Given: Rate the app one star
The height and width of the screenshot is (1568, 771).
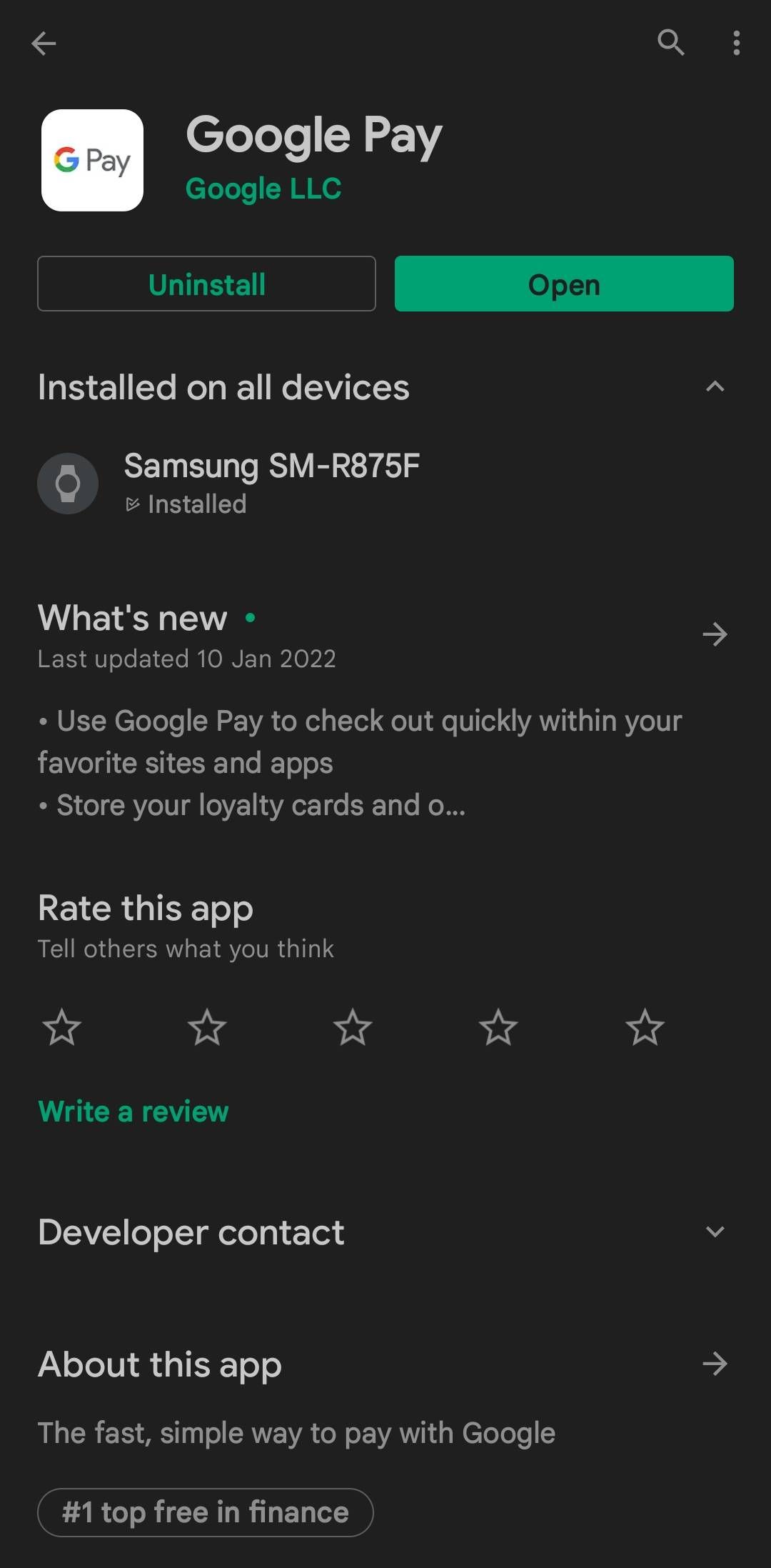Looking at the screenshot, I should 62,1027.
